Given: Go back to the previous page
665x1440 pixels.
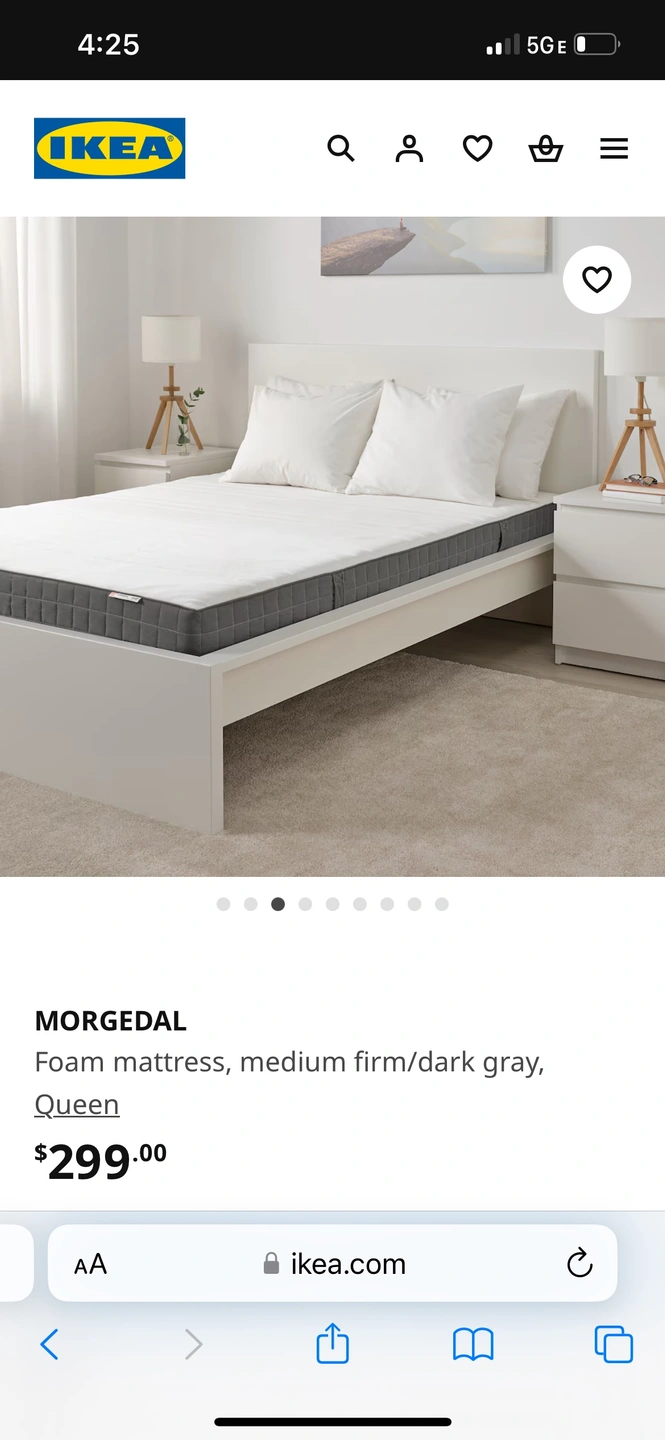Looking at the screenshot, I should click(49, 1344).
